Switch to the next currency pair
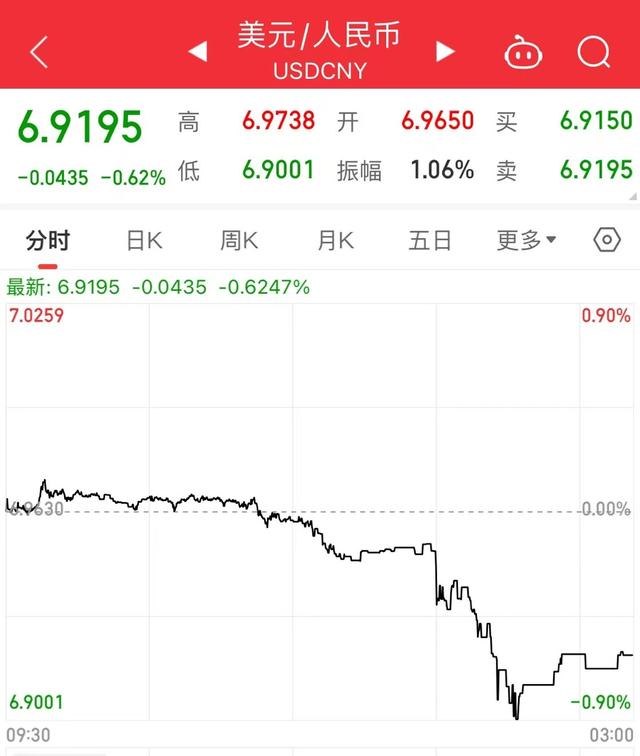The image size is (640, 756). coord(446,51)
